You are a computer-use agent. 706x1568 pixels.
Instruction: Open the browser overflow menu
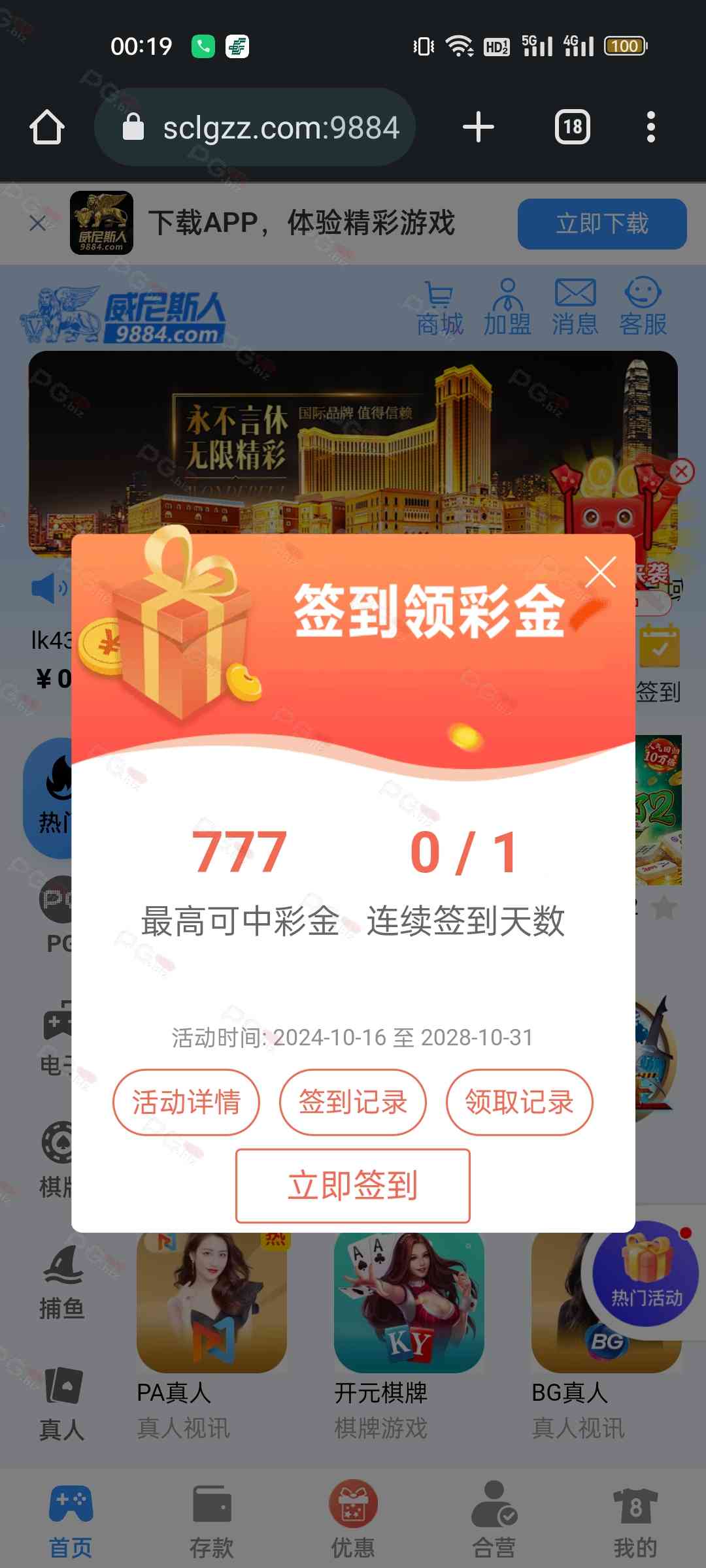click(x=650, y=127)
